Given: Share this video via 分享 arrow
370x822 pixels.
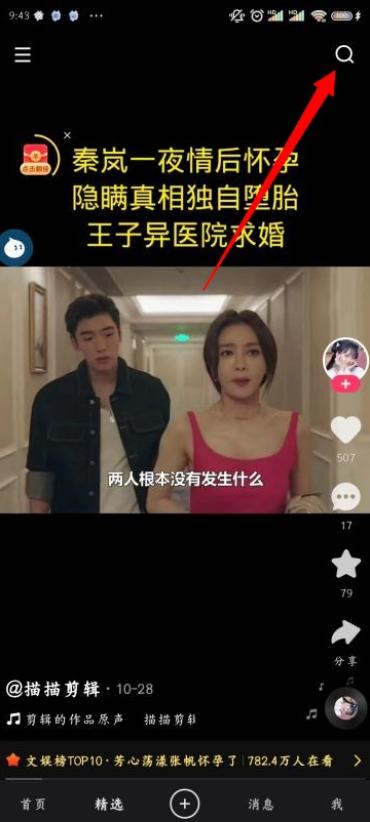Looking at the screenshot, I should pos(346,633).
